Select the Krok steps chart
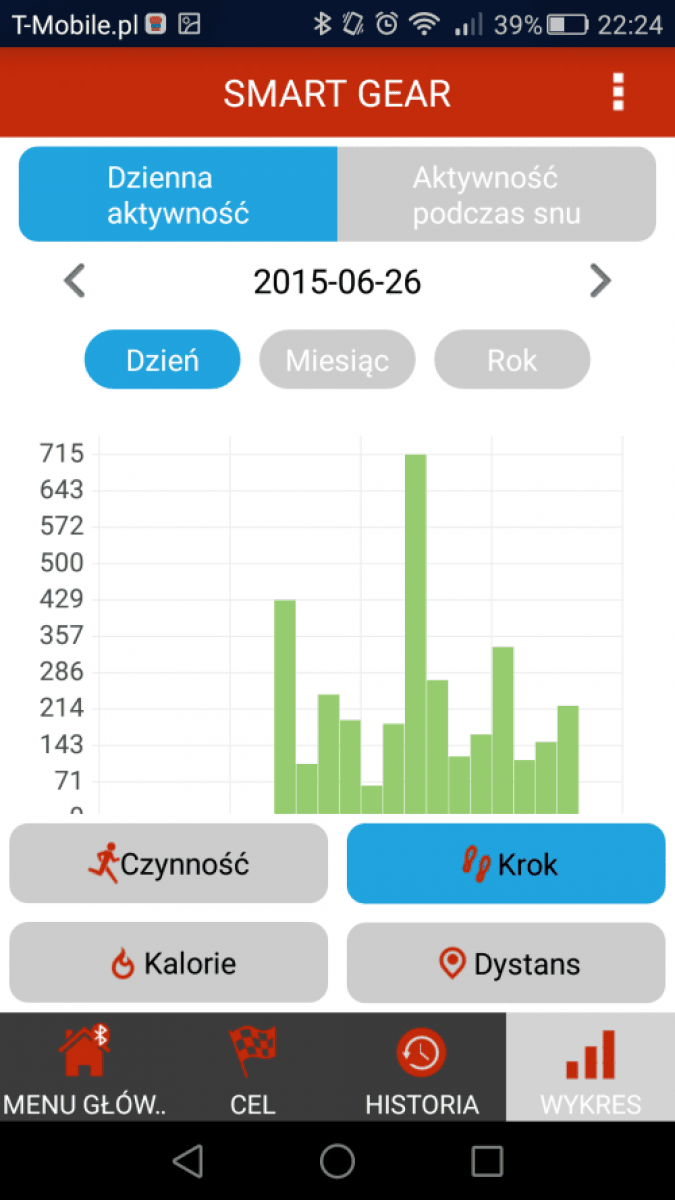This screenshot has width=675, height=1200. 506,863
